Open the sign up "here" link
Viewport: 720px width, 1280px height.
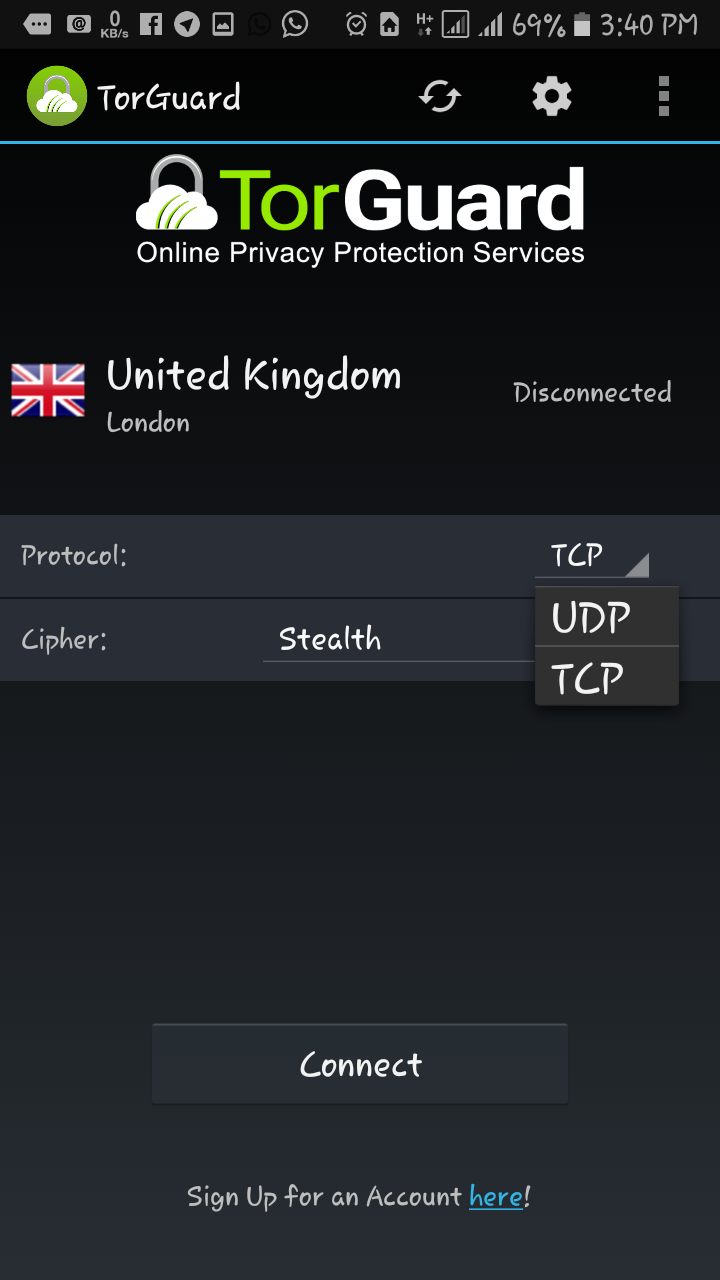tap(496, 1196)
